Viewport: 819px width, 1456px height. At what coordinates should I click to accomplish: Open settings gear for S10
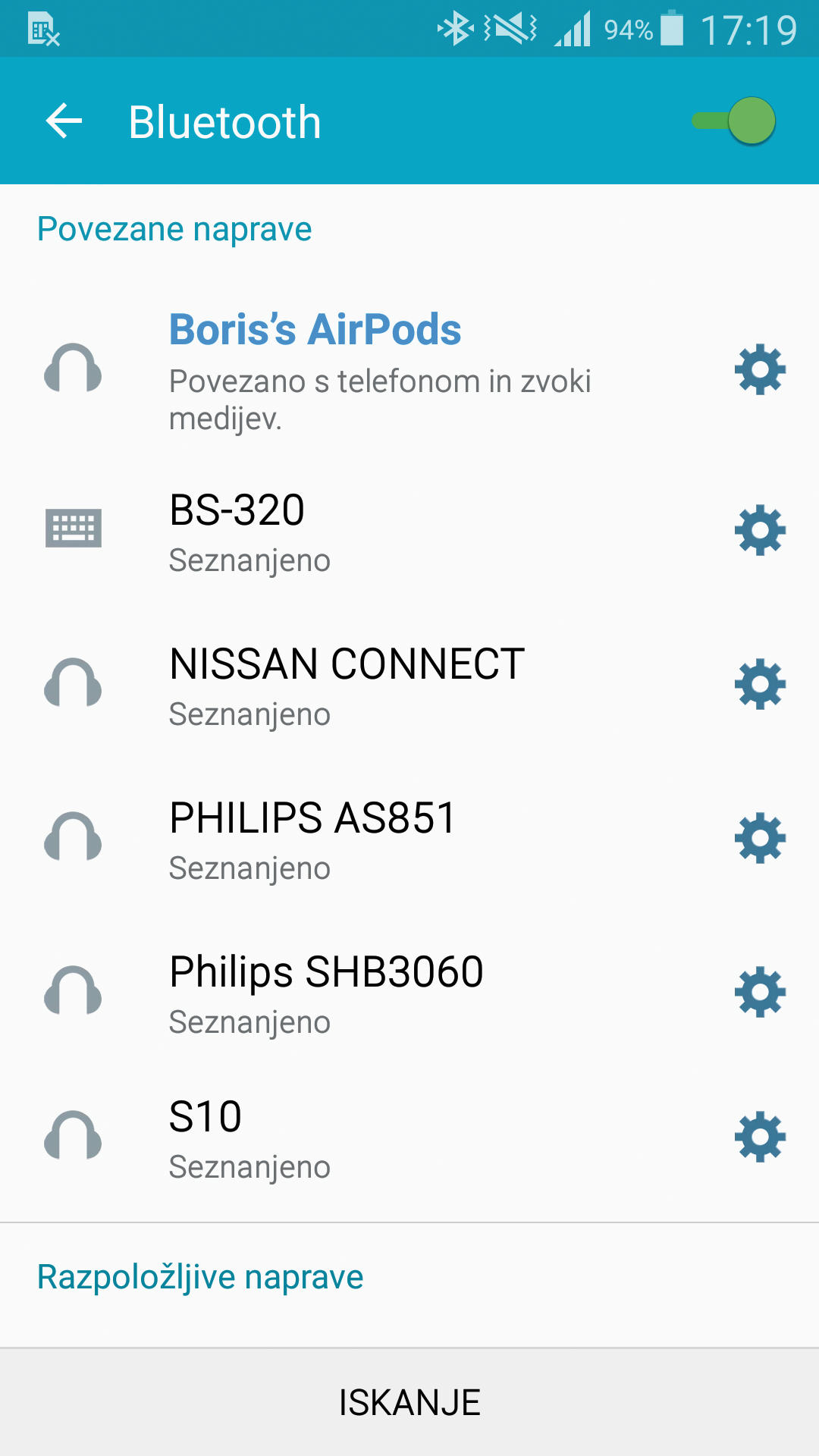tap(760, 1137)
